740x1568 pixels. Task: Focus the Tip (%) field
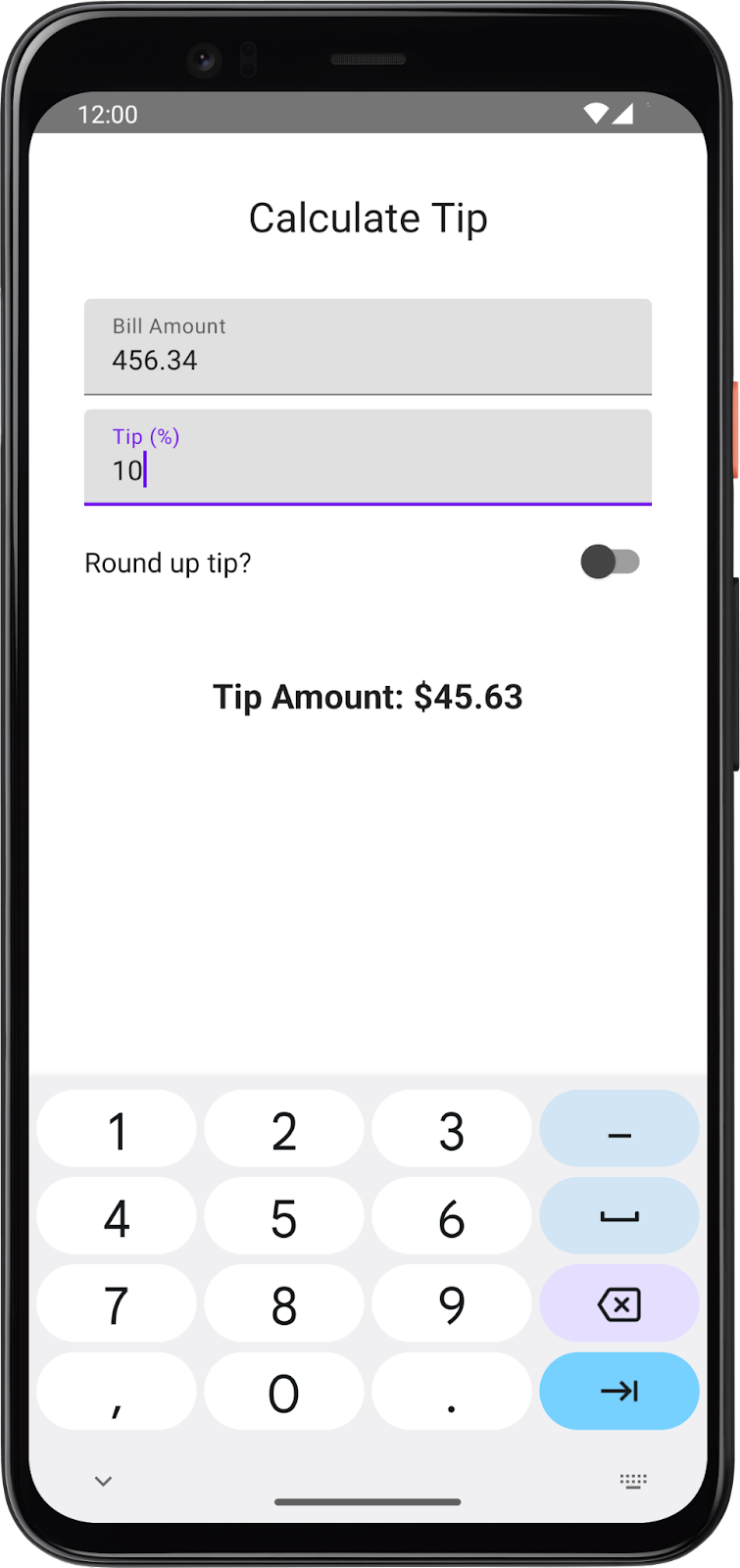pyautogui.click(x=368, y=458)
